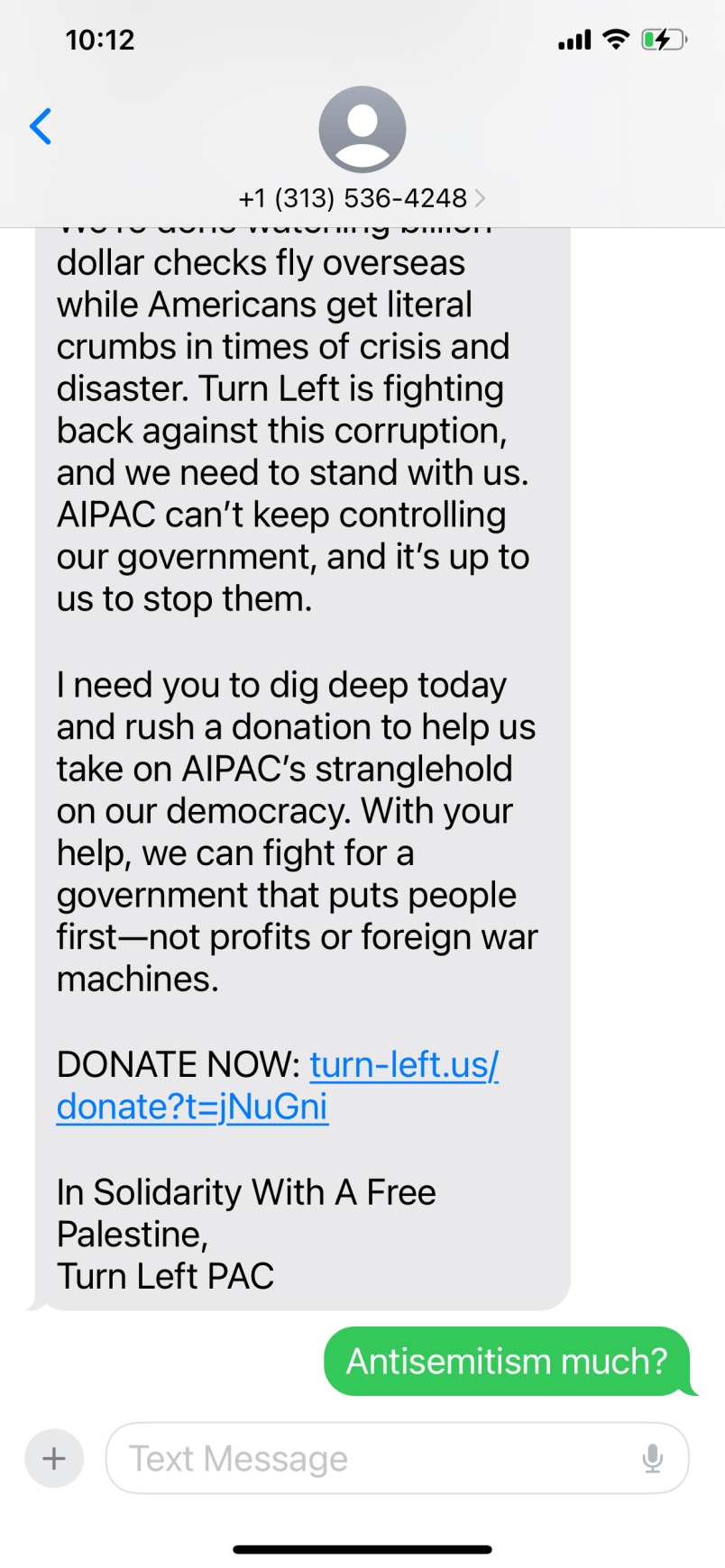Go back to the messages list
Viewport: 725px width, 1568px height.
[x=41, y=126]
